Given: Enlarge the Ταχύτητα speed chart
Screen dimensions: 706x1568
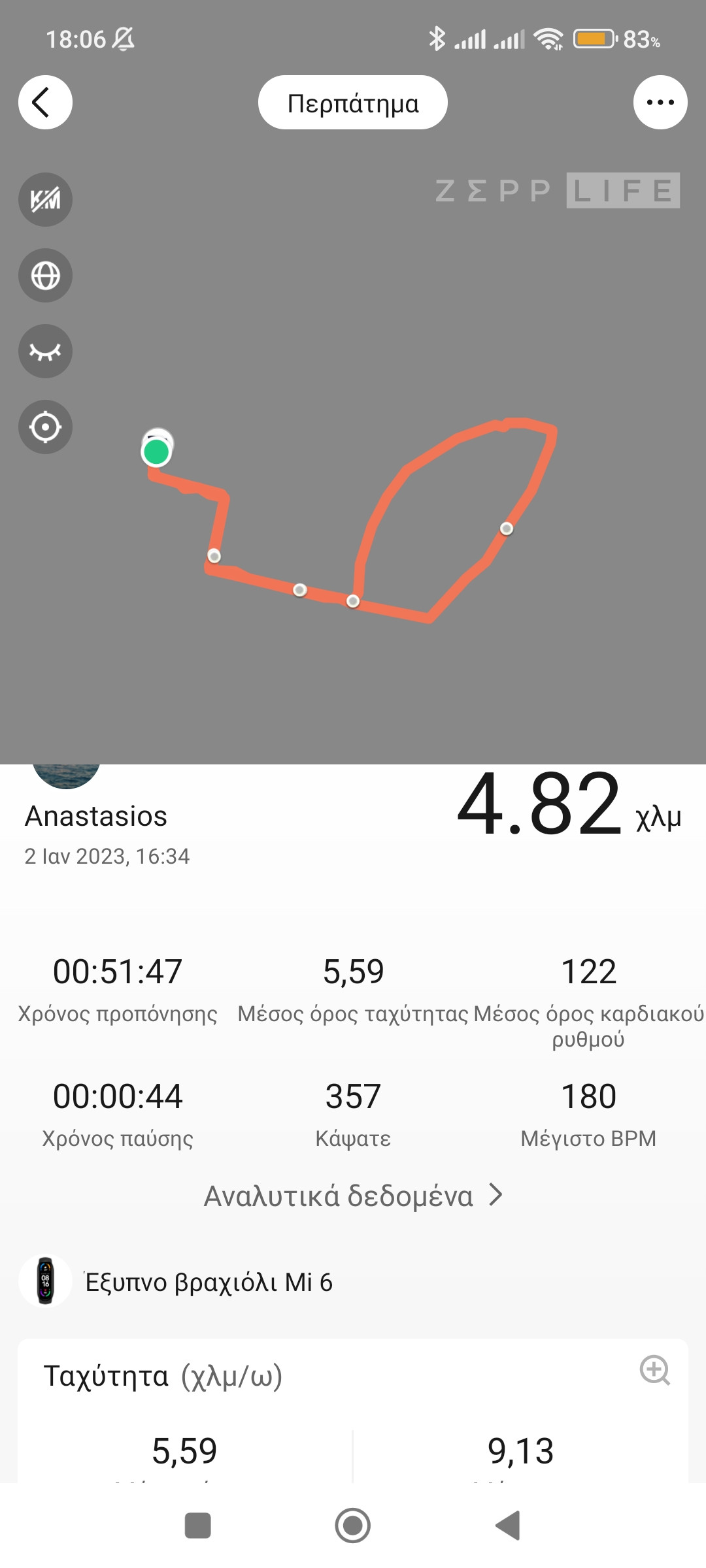Looking at the screenshot, I should 654,1370.
